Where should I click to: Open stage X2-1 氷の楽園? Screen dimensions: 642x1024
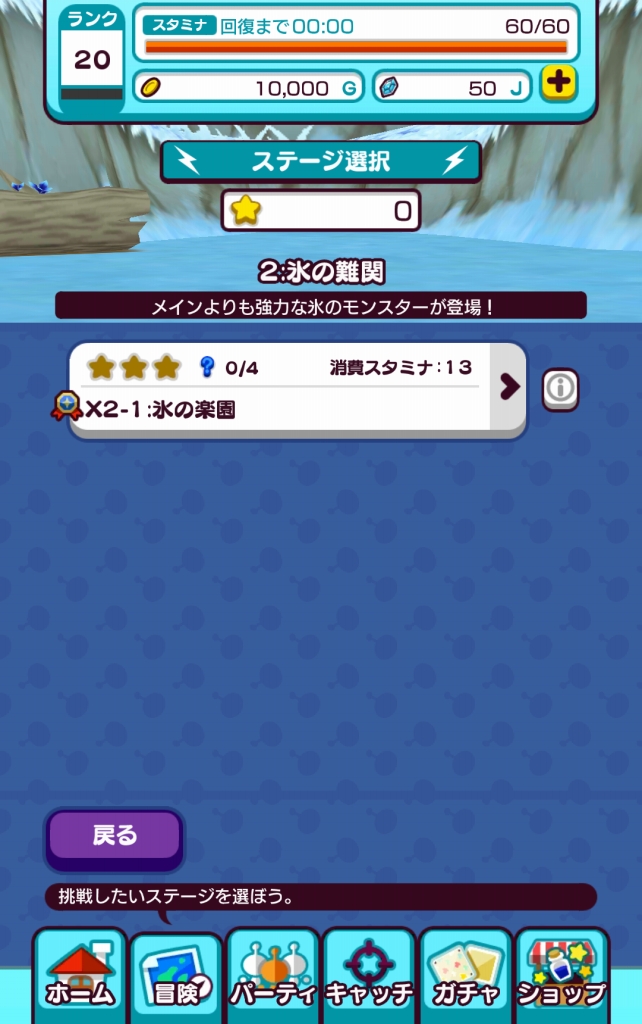tap(297, 390)
